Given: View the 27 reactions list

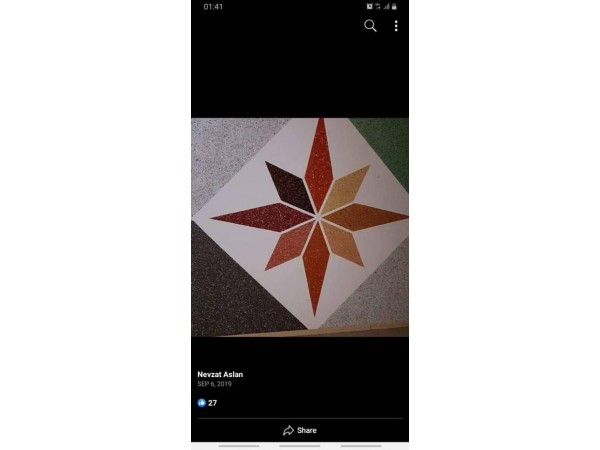Looking at the screenshot, I should point(207,403).
